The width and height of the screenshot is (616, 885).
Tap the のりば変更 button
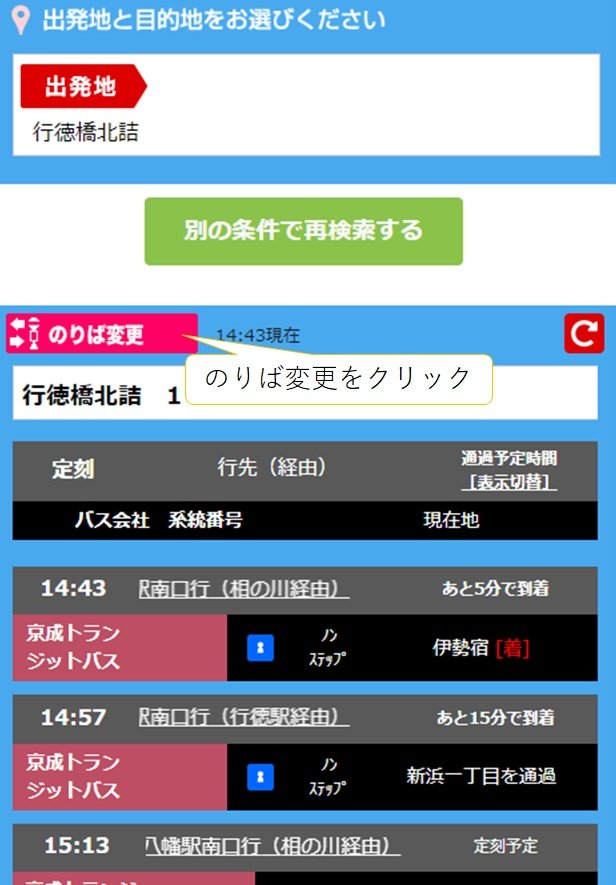click(100, 334)
